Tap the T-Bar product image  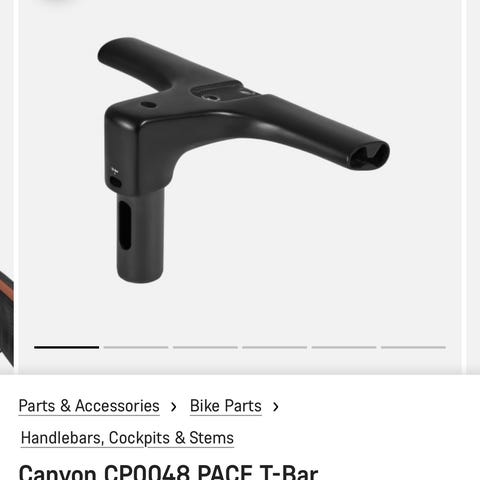pyautogui.click(x=243, y=160)
